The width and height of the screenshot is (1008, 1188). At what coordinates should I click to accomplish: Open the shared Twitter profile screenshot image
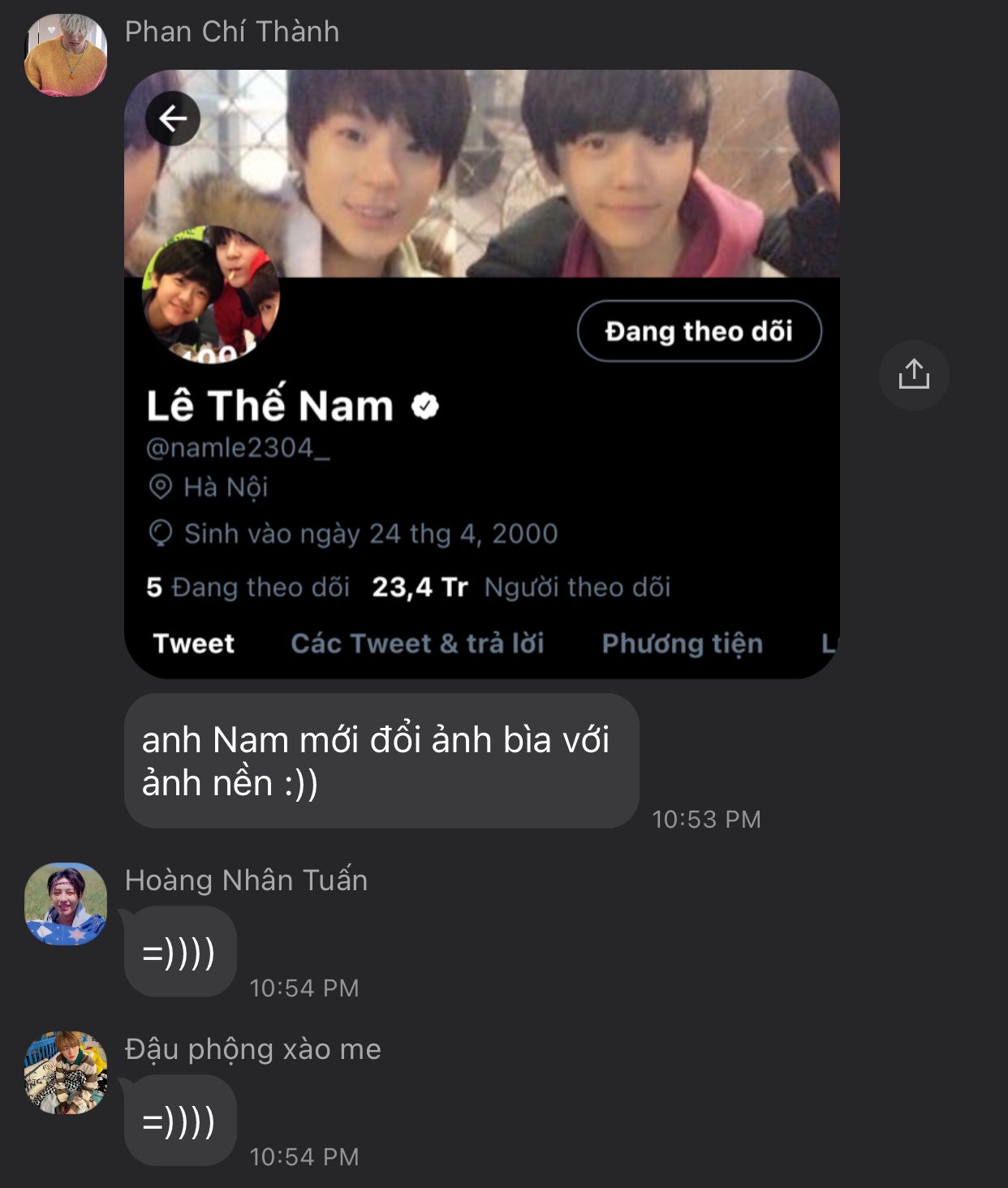(481, 373)
